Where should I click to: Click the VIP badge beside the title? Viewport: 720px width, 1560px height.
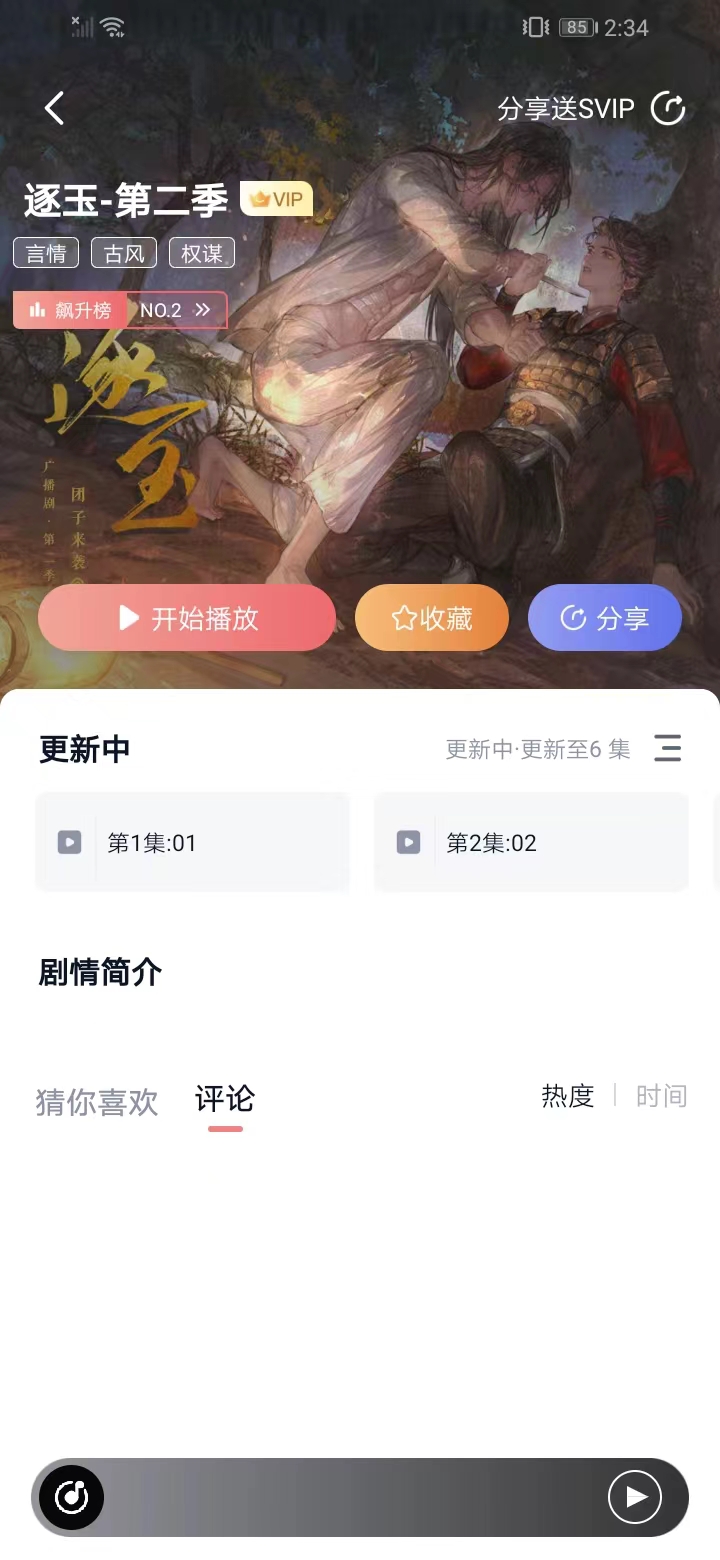click(276, 199)
